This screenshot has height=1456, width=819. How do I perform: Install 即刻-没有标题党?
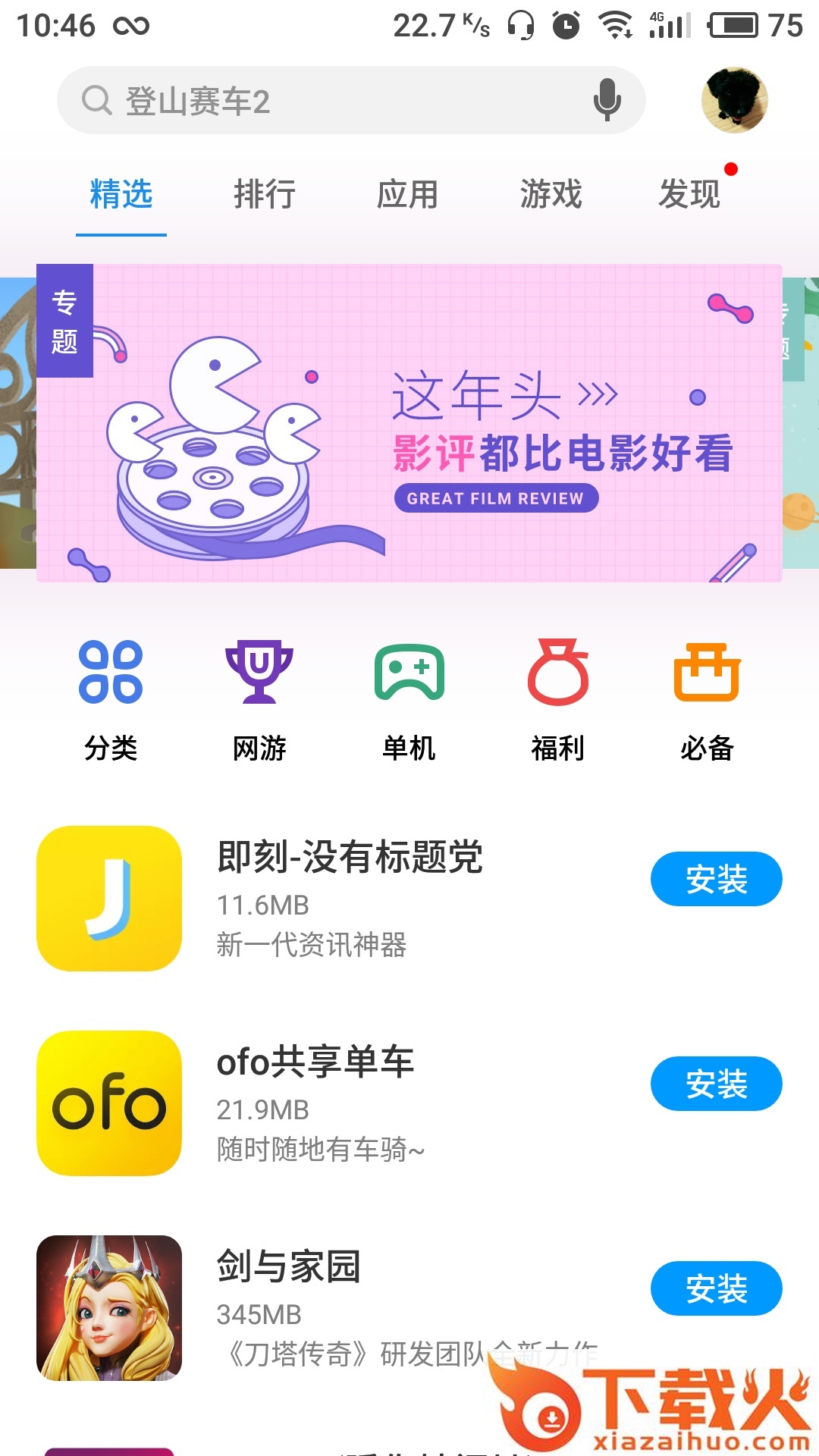[x=716, y=879]
